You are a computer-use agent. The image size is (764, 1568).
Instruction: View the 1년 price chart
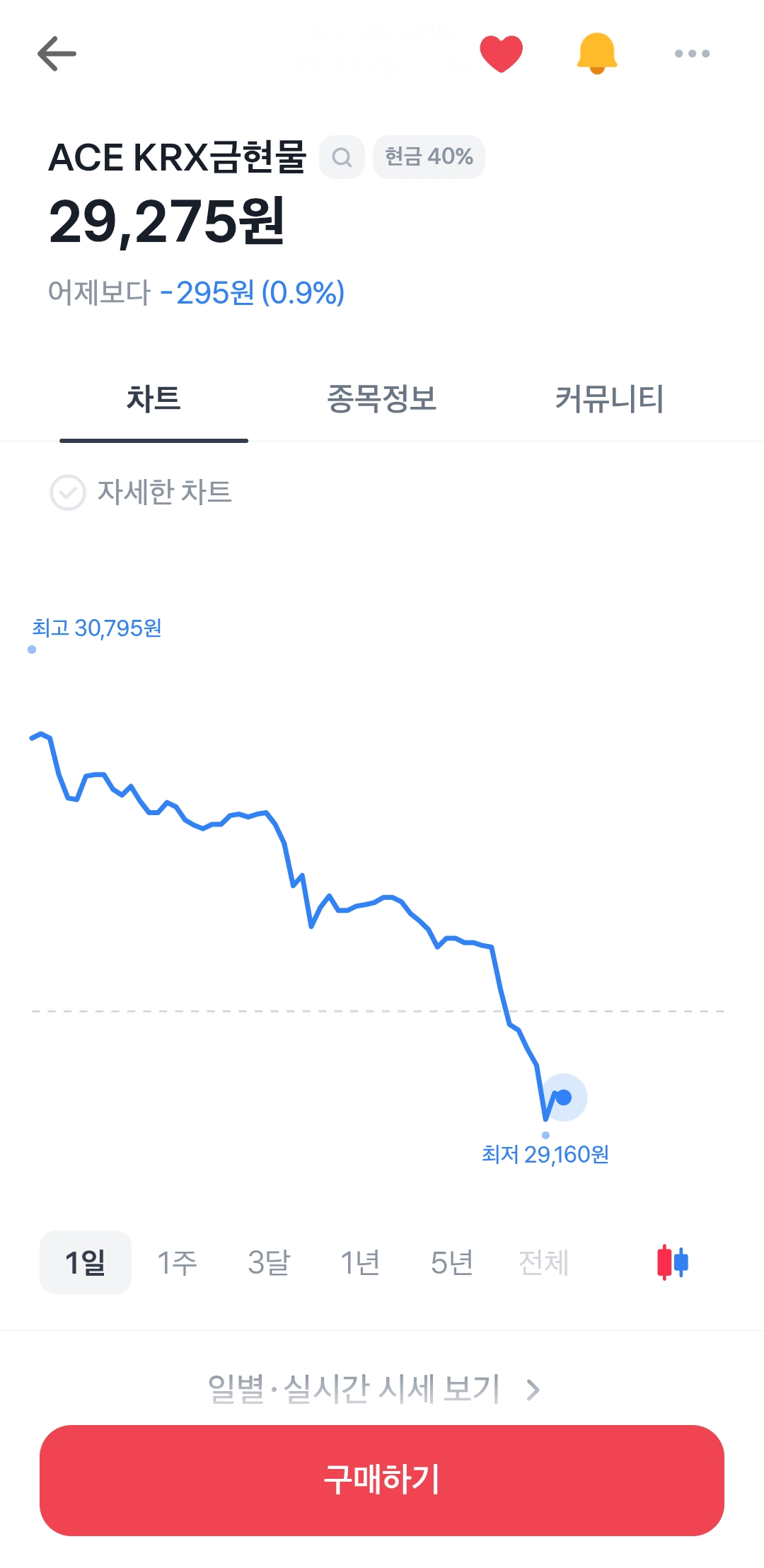(360, 1262)
